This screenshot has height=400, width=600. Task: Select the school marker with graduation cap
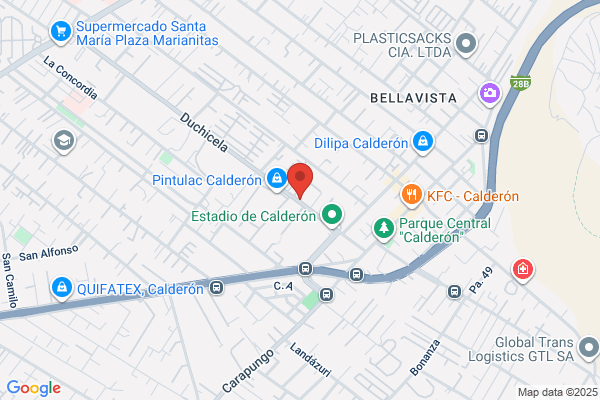click(x=64, y=142)
